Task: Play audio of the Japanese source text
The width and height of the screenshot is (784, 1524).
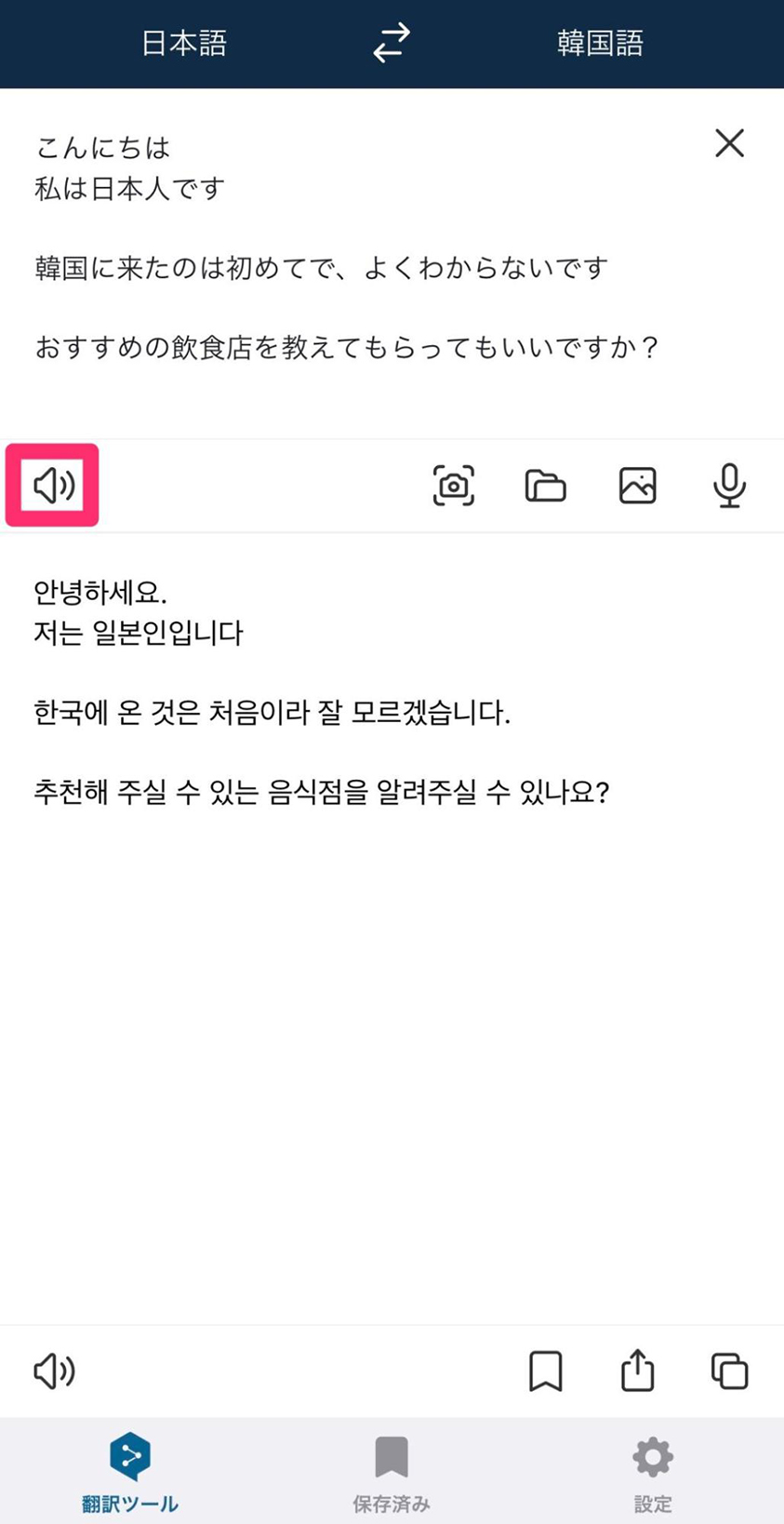Action: point(53,485)
